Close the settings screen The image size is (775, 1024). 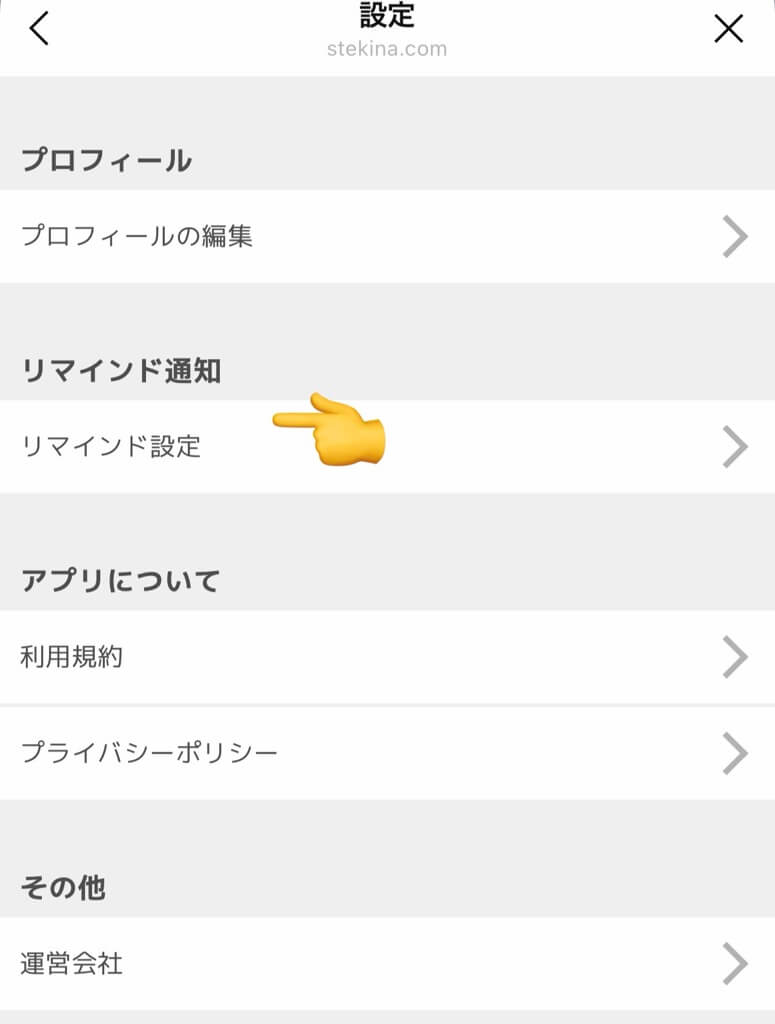[728, 29]
